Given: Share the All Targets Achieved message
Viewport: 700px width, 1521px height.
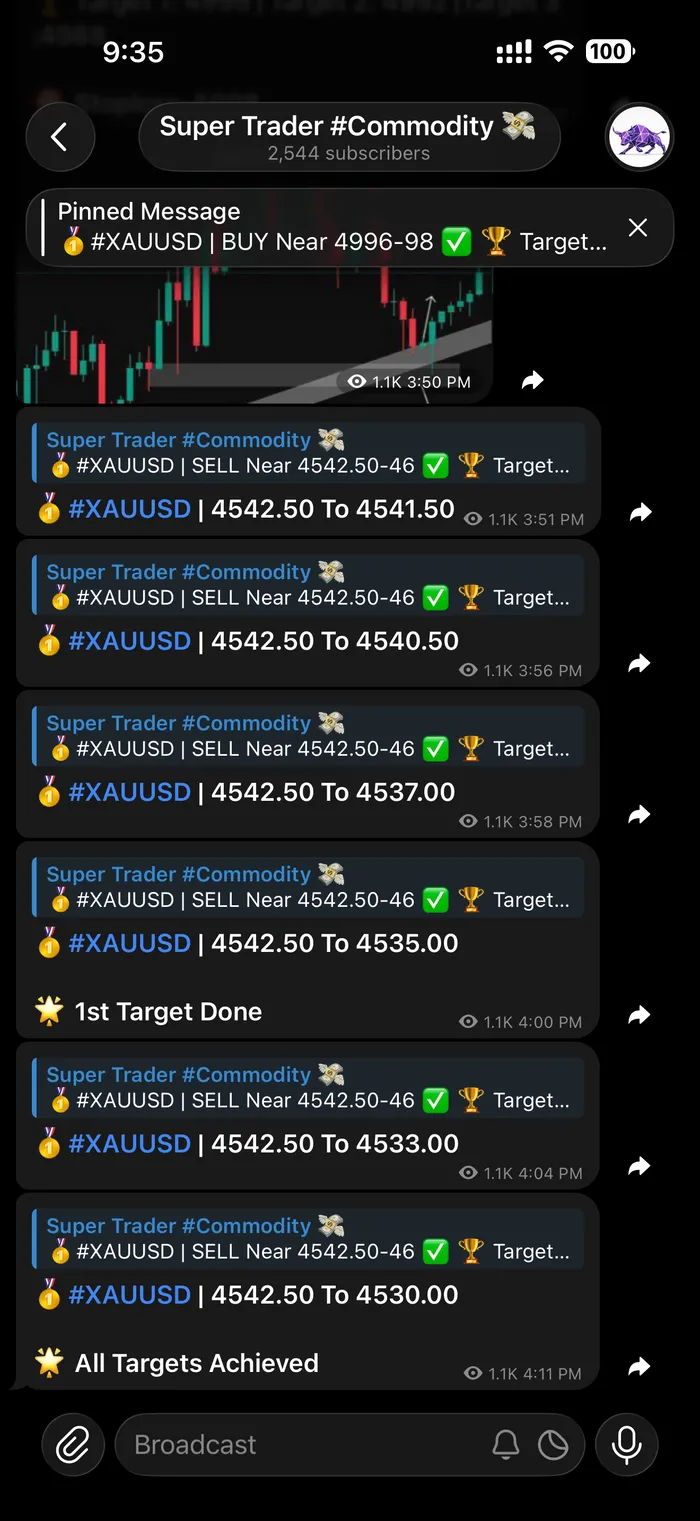Looking at the screenshot, I should click(640, 1367).
